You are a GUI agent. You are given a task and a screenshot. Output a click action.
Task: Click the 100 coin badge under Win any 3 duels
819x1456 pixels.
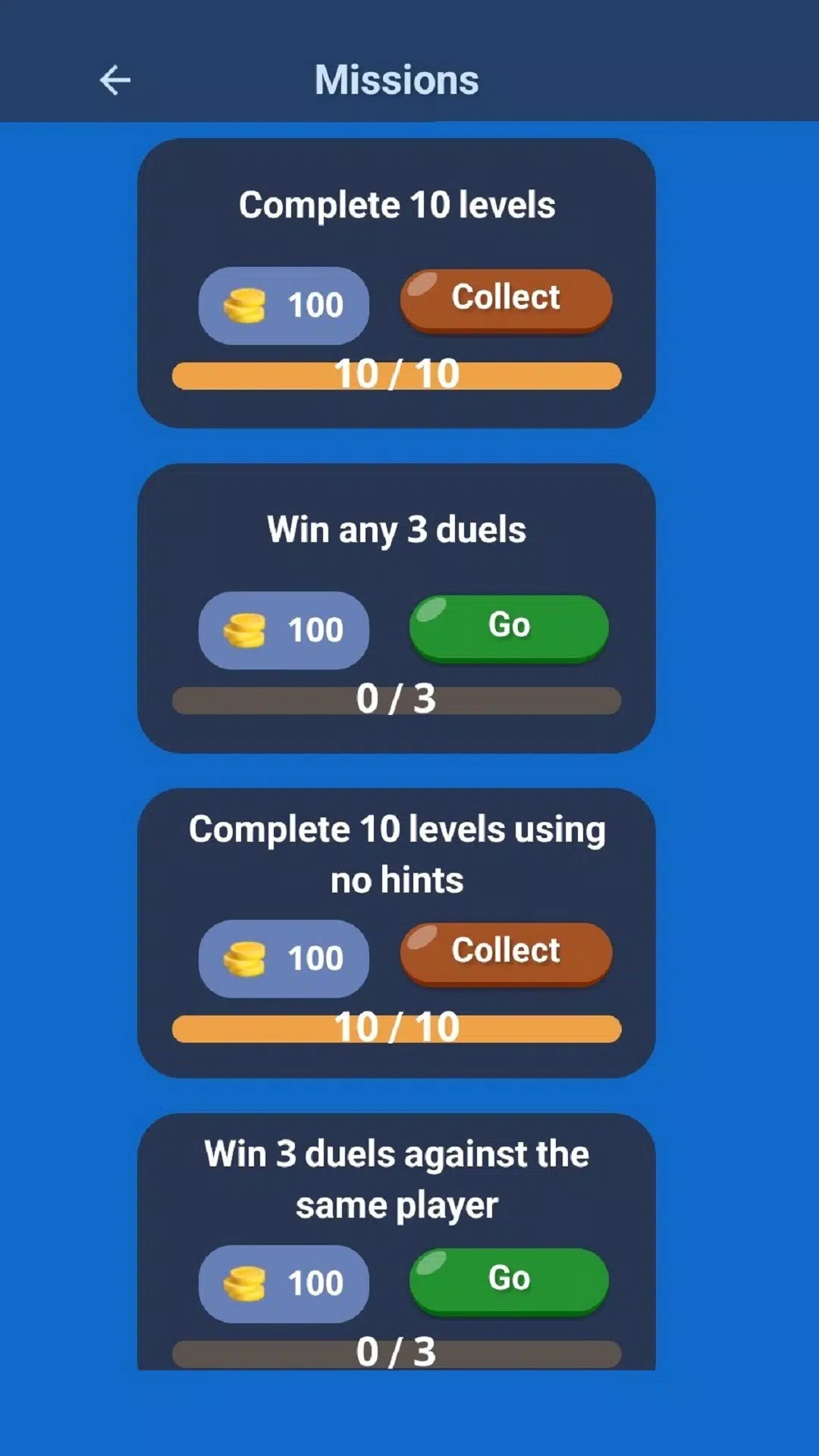click(x=284, y=629)
